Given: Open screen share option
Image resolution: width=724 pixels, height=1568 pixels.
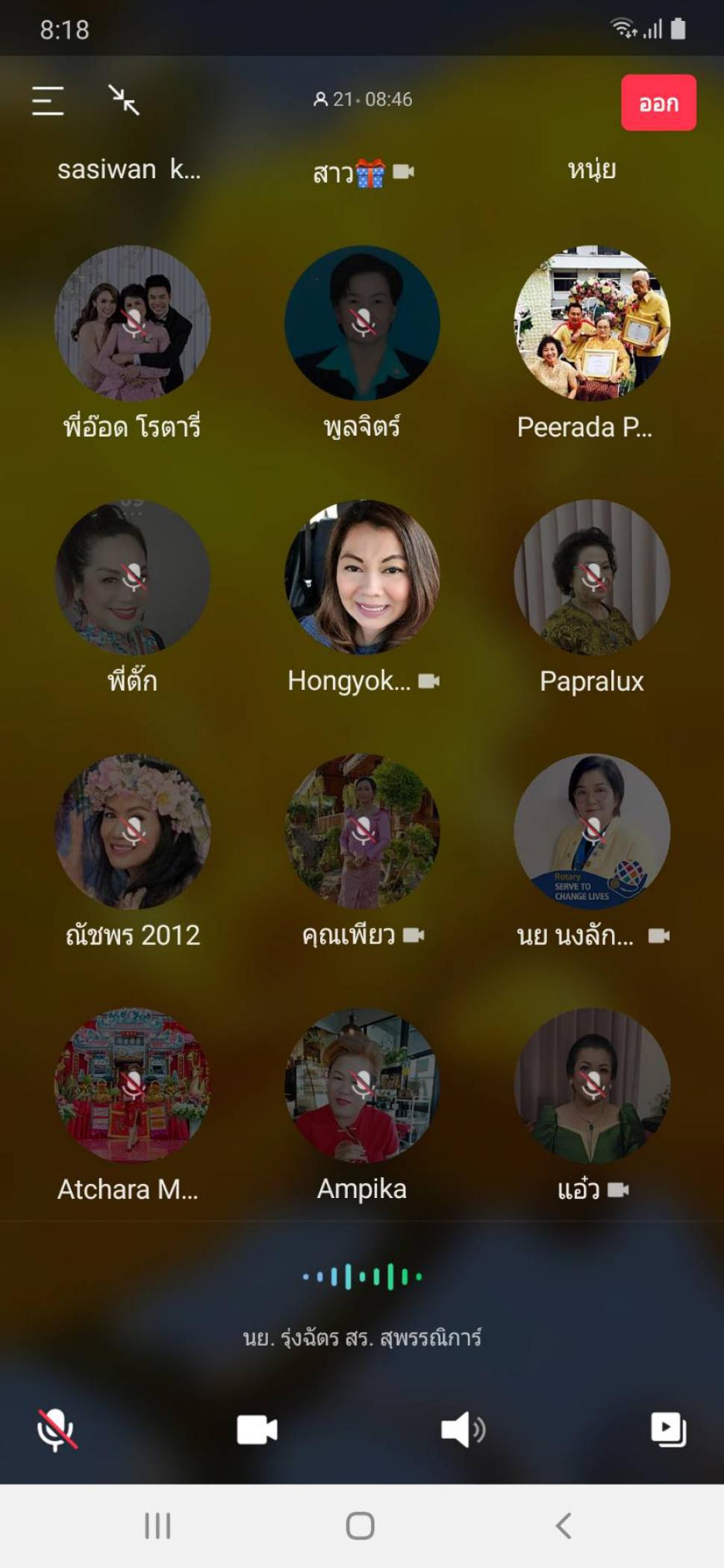Looking at the screenshot, I should [x=668, y=1429].
